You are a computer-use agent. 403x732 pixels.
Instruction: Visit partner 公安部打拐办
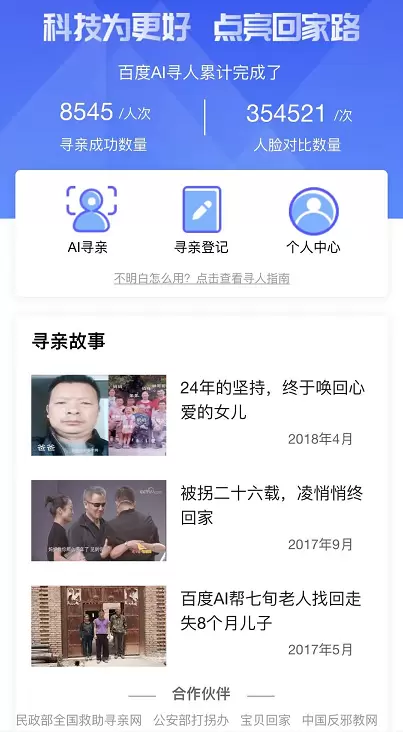point(191,720)
